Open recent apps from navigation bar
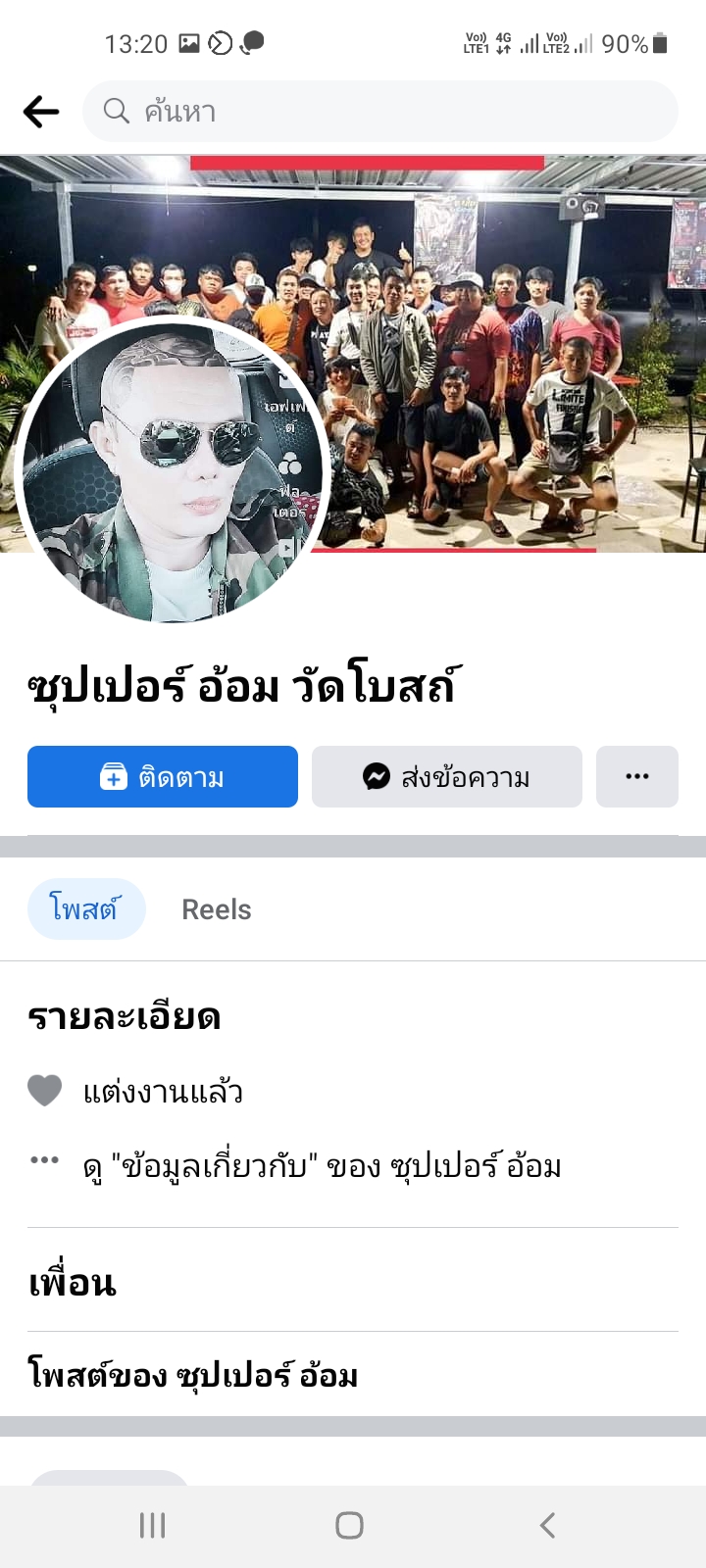This screenshot has width=706, height=1568. [152, 1525]
